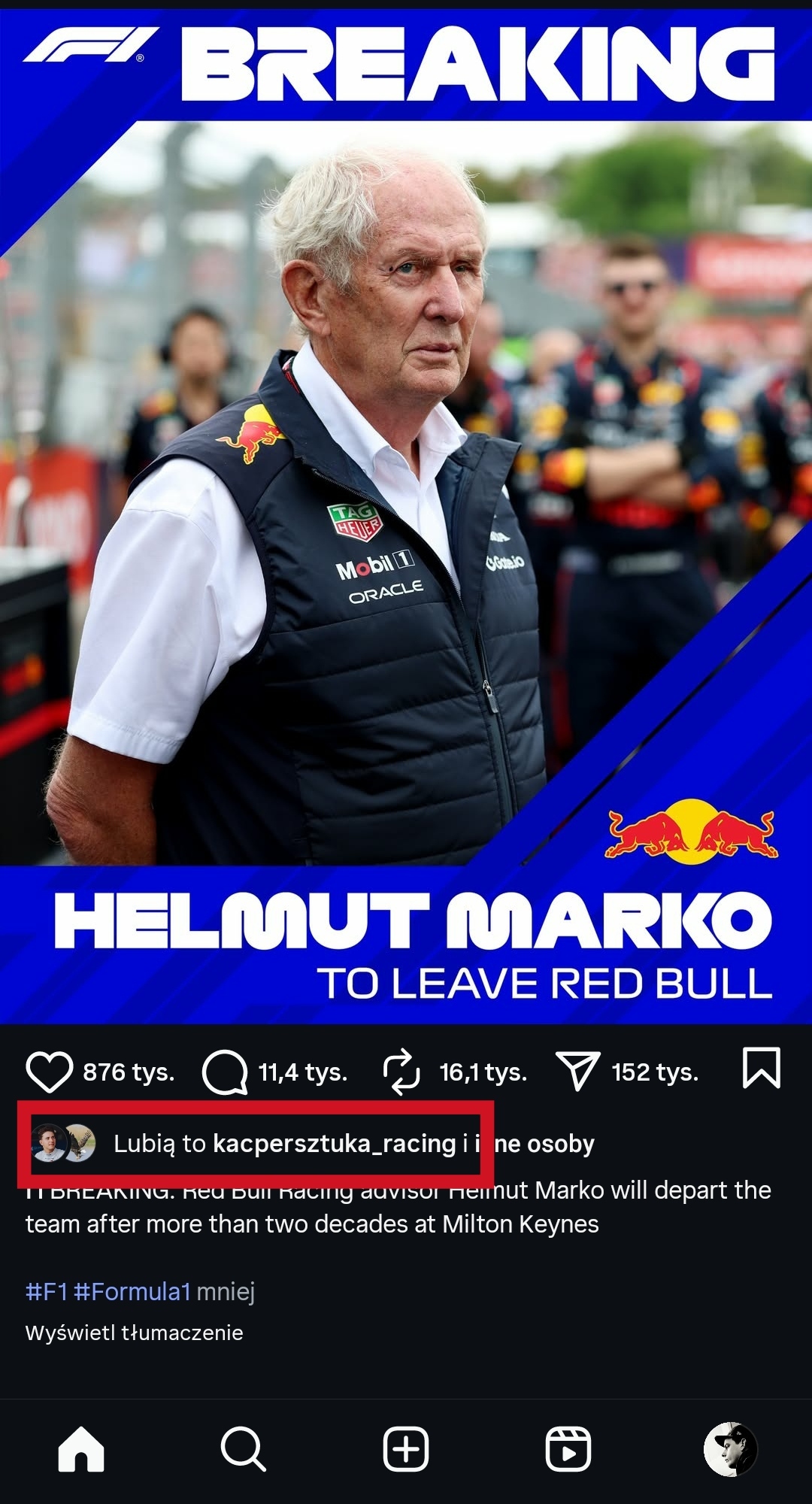Tap Wyświetl tłumaczenie to translate
Image resolution: width=812 pixels, height=1504 pixels.
coord(134,1333)
